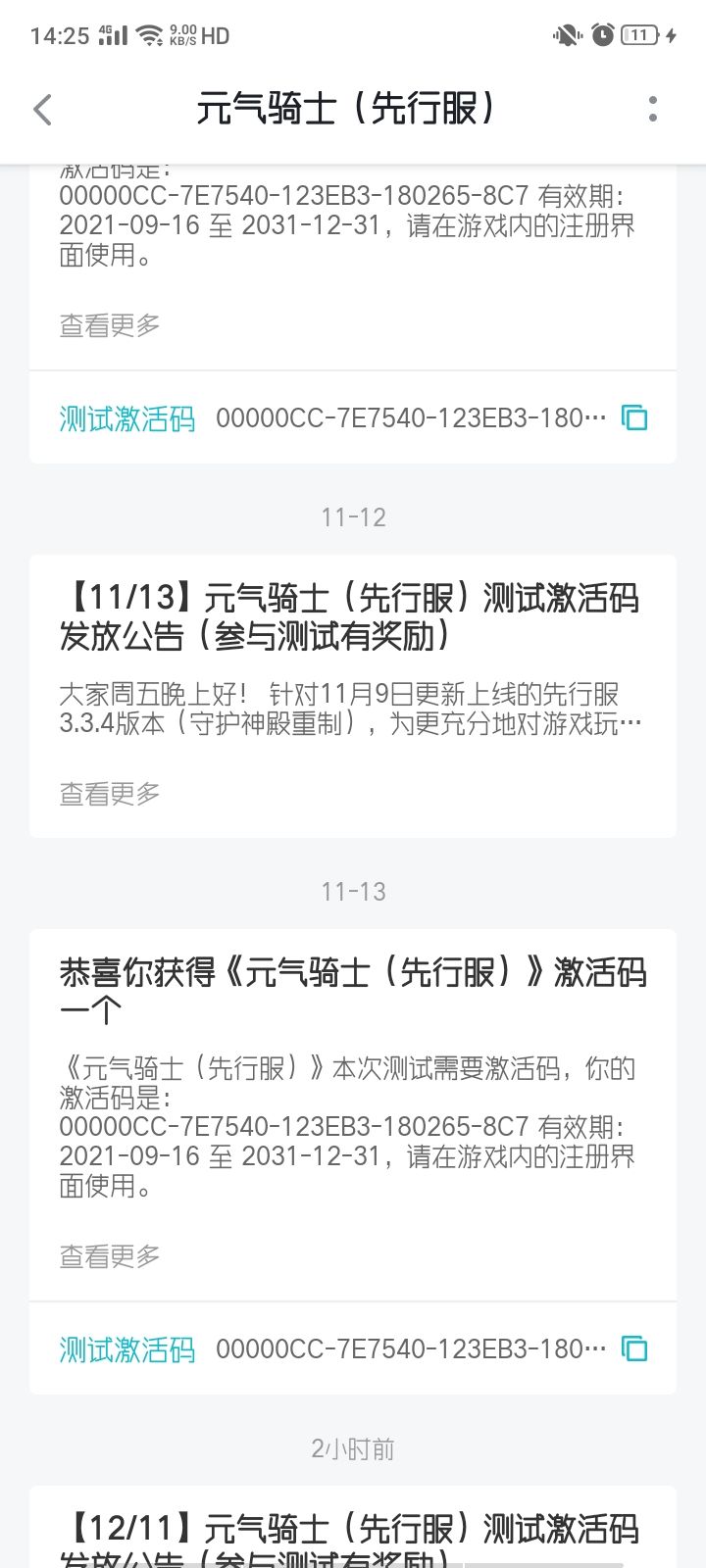The width and height of the screenshot is (706, 1568).
Task: Tap the back arrow to return
Action: point(41,110)
